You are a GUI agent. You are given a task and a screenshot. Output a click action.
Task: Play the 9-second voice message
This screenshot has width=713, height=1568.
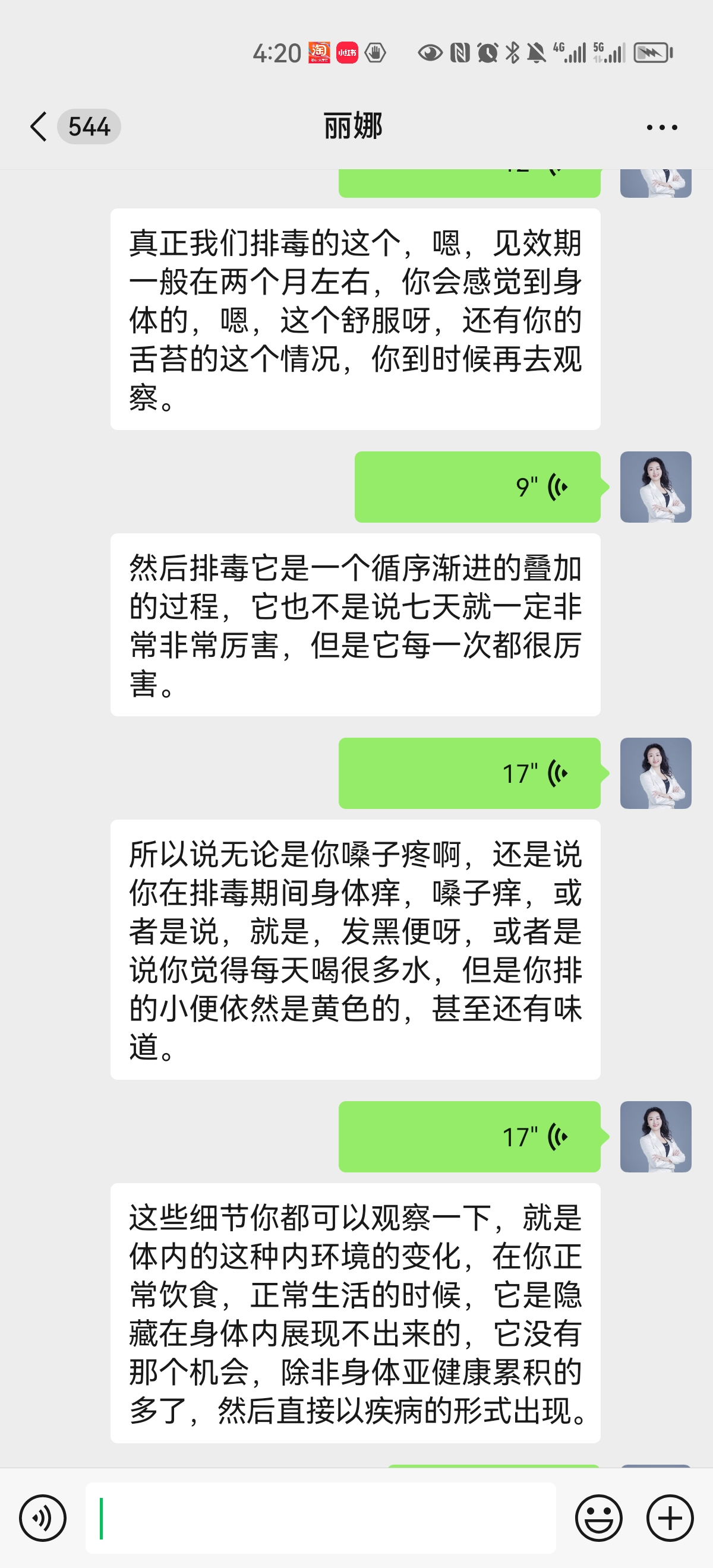[x=477, y=487]
